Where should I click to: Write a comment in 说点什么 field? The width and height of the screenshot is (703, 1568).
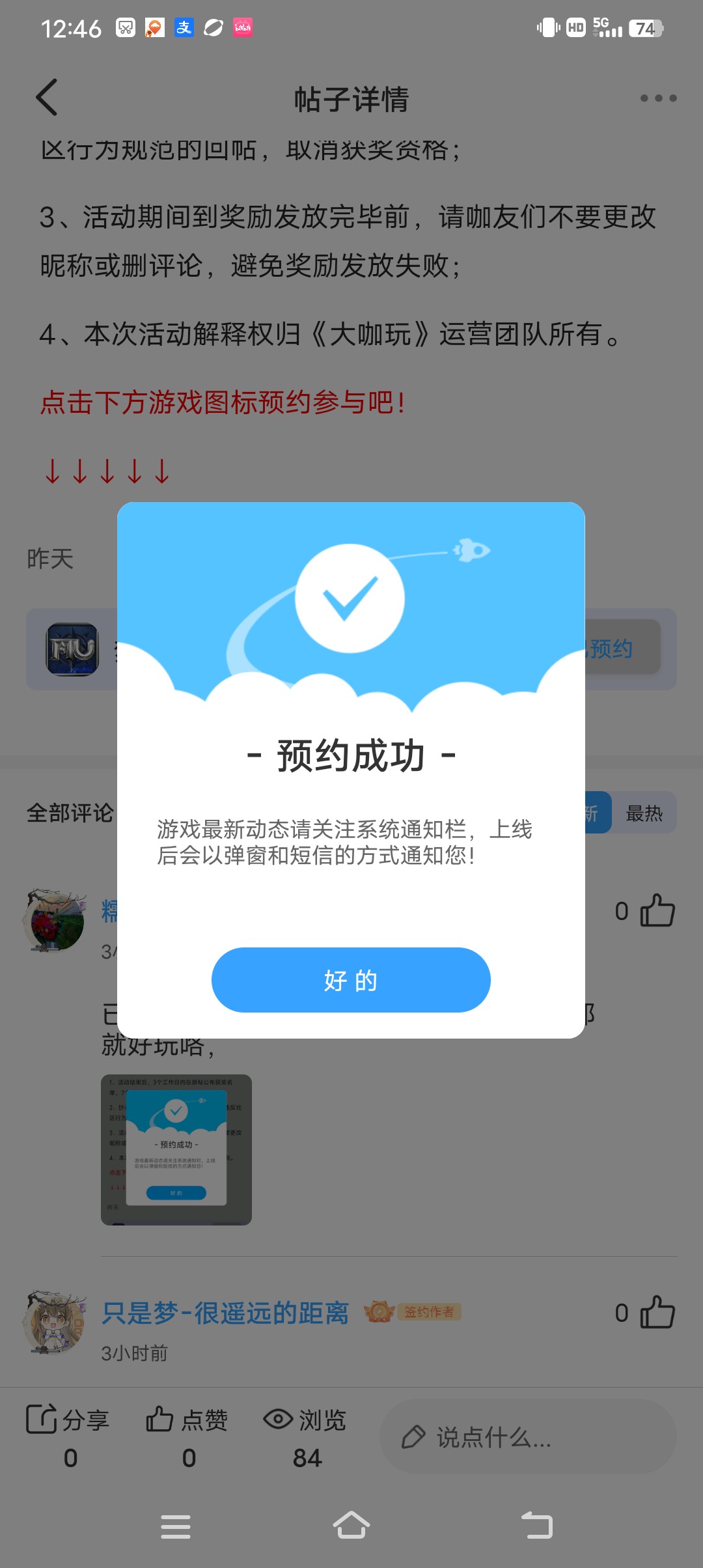click(527, 1437)
